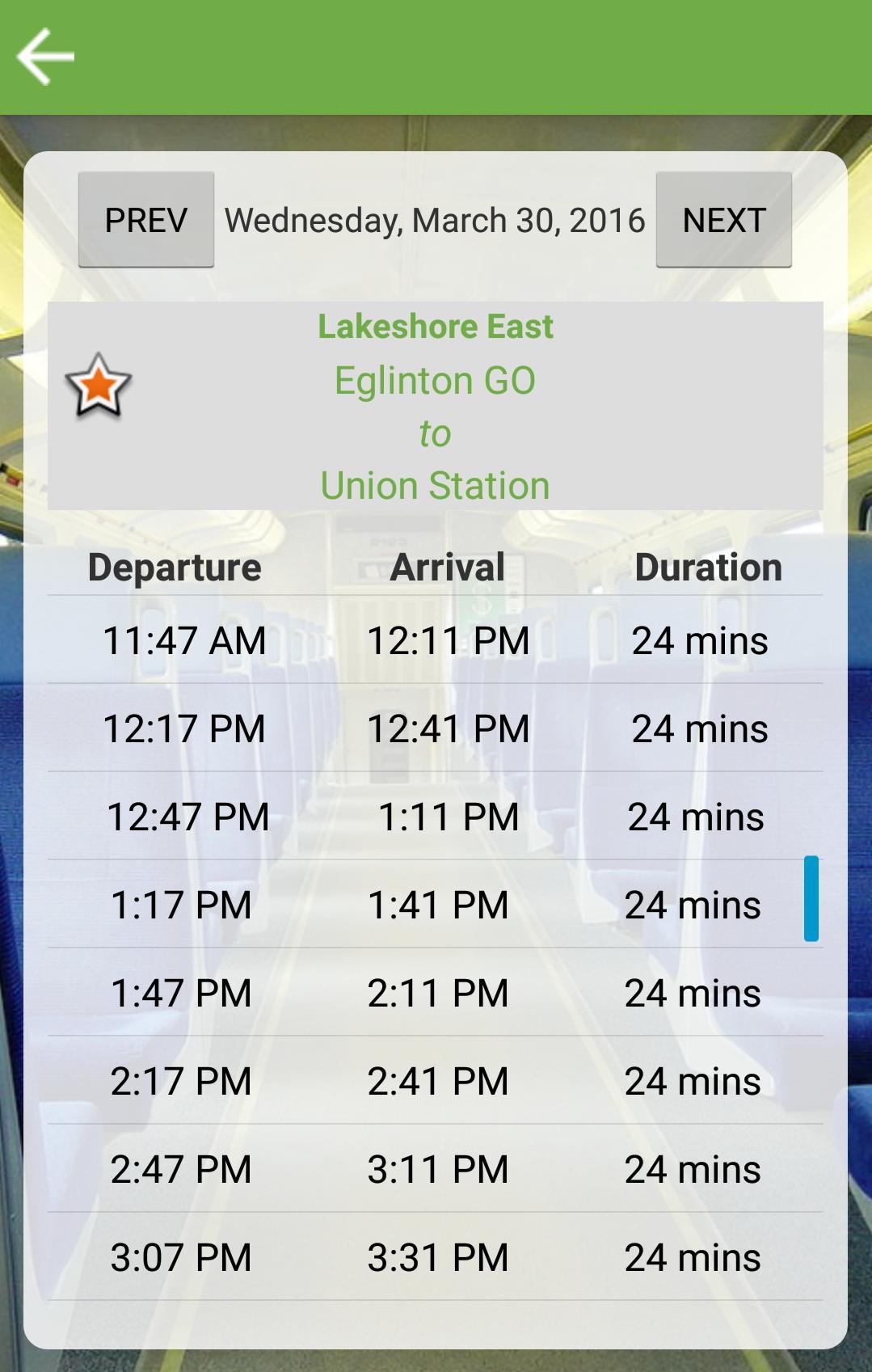Toggle the favorite star for this route

point(98,386)
